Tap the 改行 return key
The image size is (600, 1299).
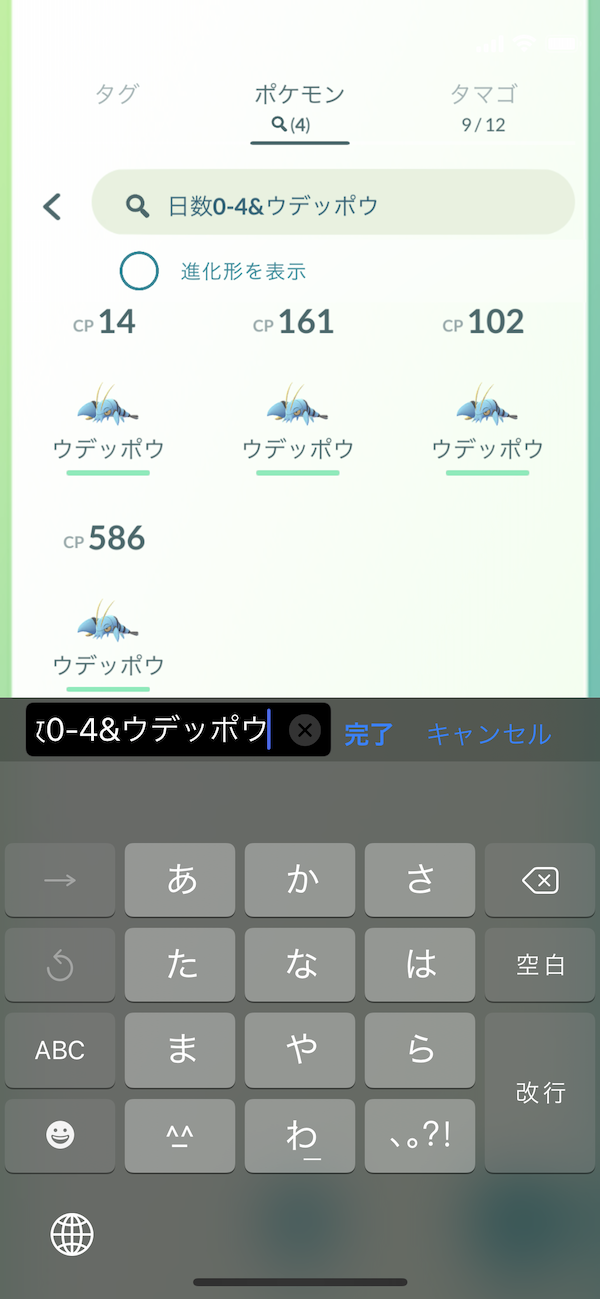(540, 1093)
